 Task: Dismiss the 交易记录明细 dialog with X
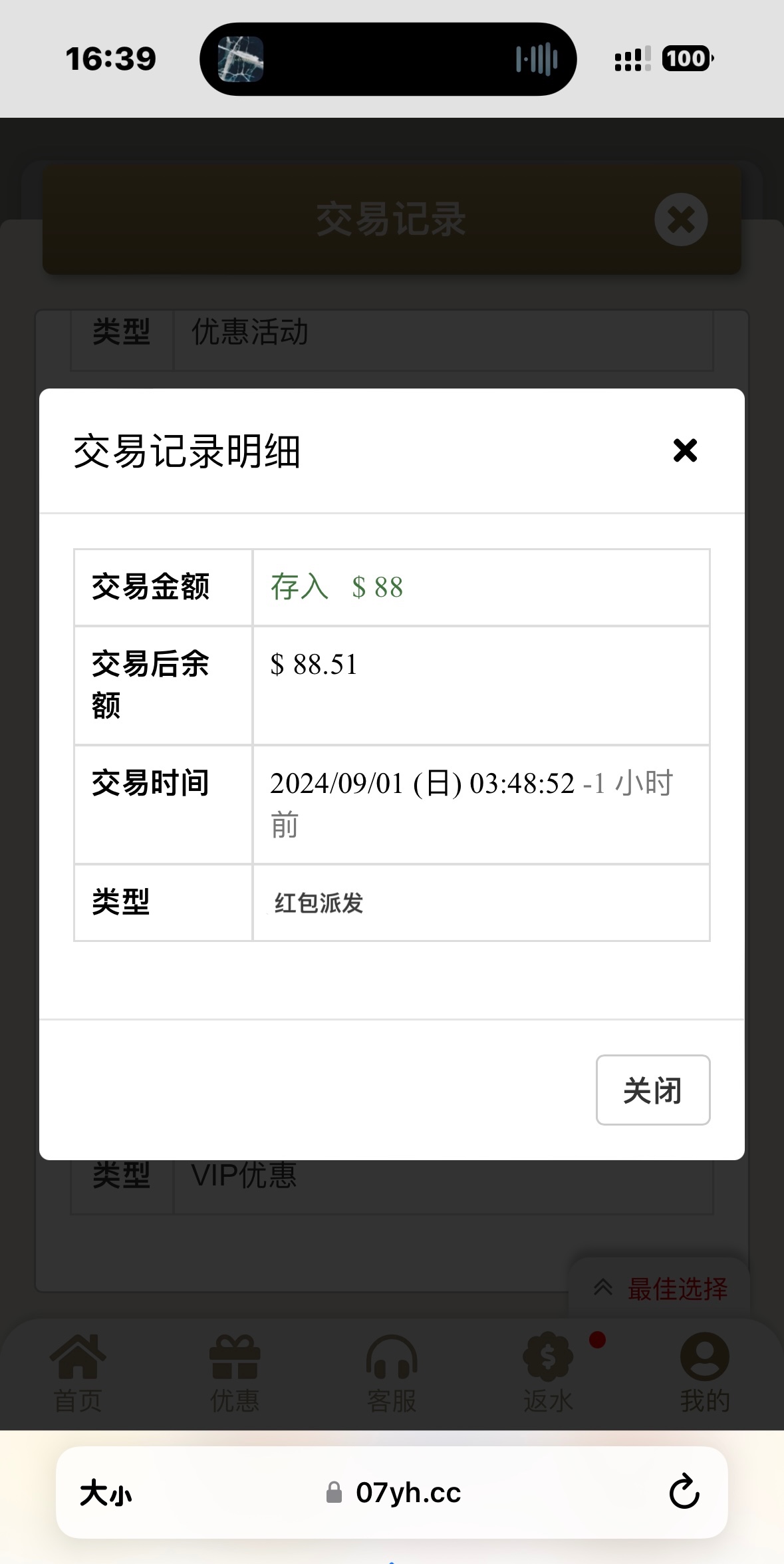[x=685, y=450]
